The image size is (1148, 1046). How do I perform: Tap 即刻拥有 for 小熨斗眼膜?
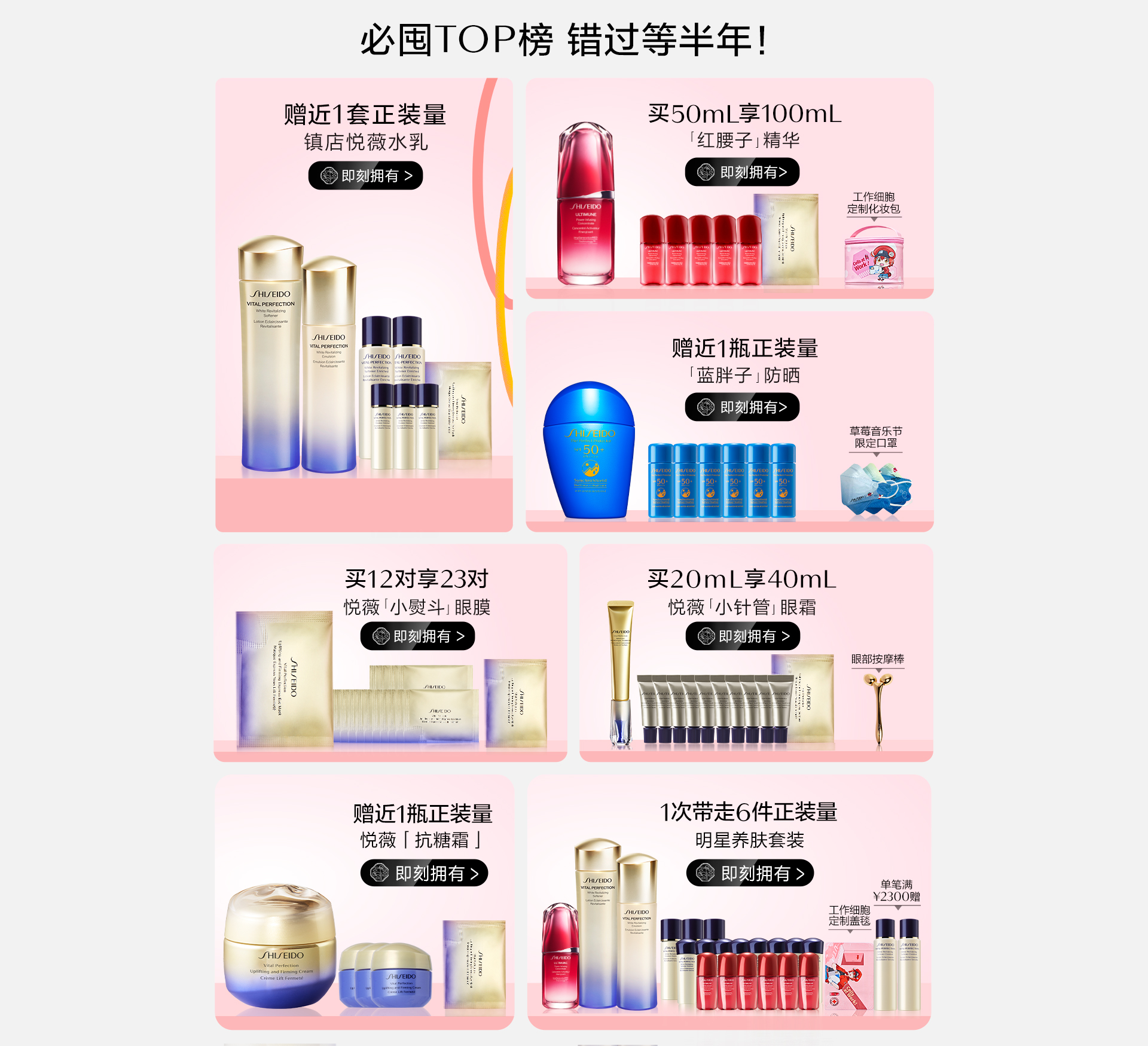pyautogui.click(x=417, y=636)
